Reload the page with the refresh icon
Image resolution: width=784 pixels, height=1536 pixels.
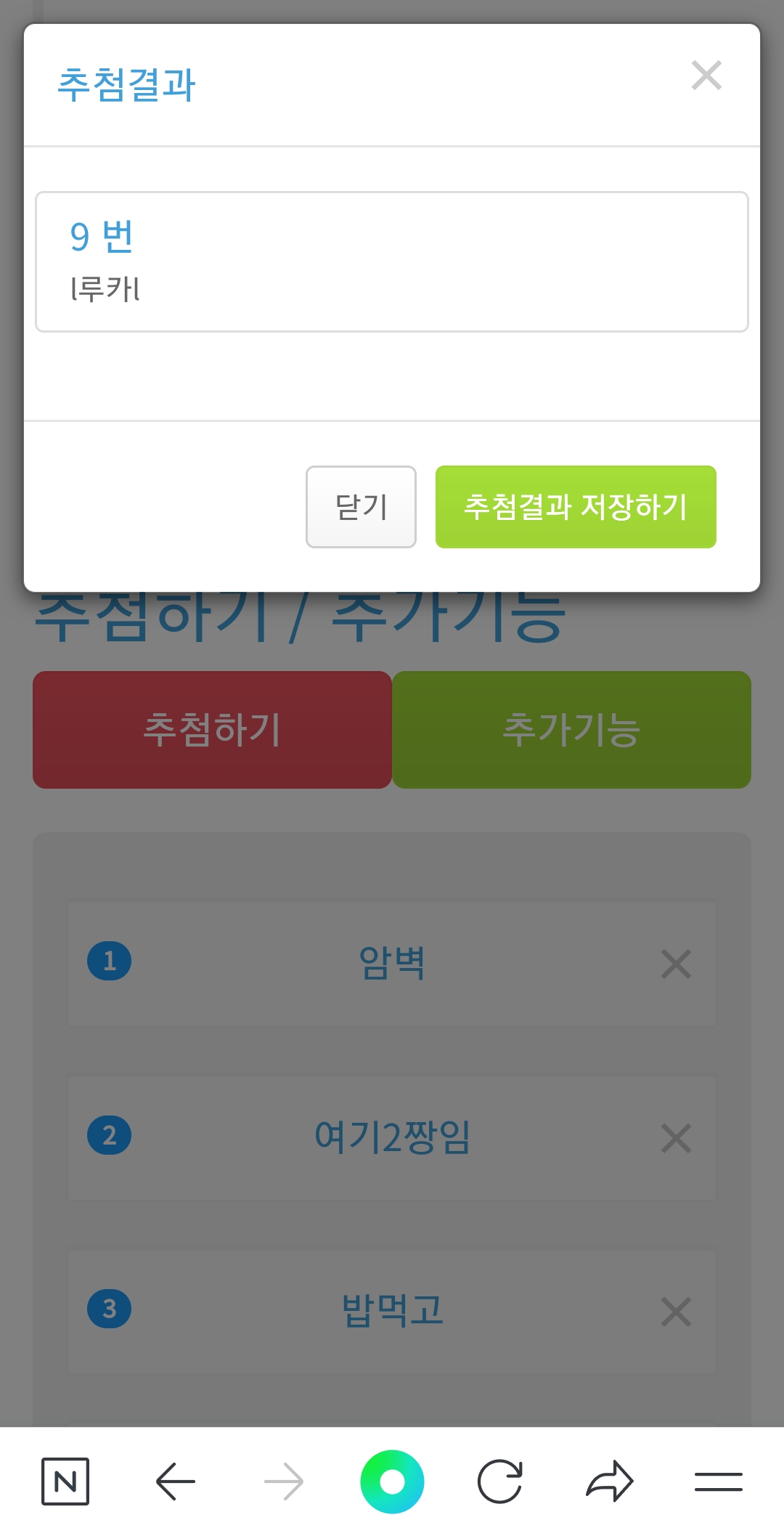pyautogui.click(x=500, y=1482)
